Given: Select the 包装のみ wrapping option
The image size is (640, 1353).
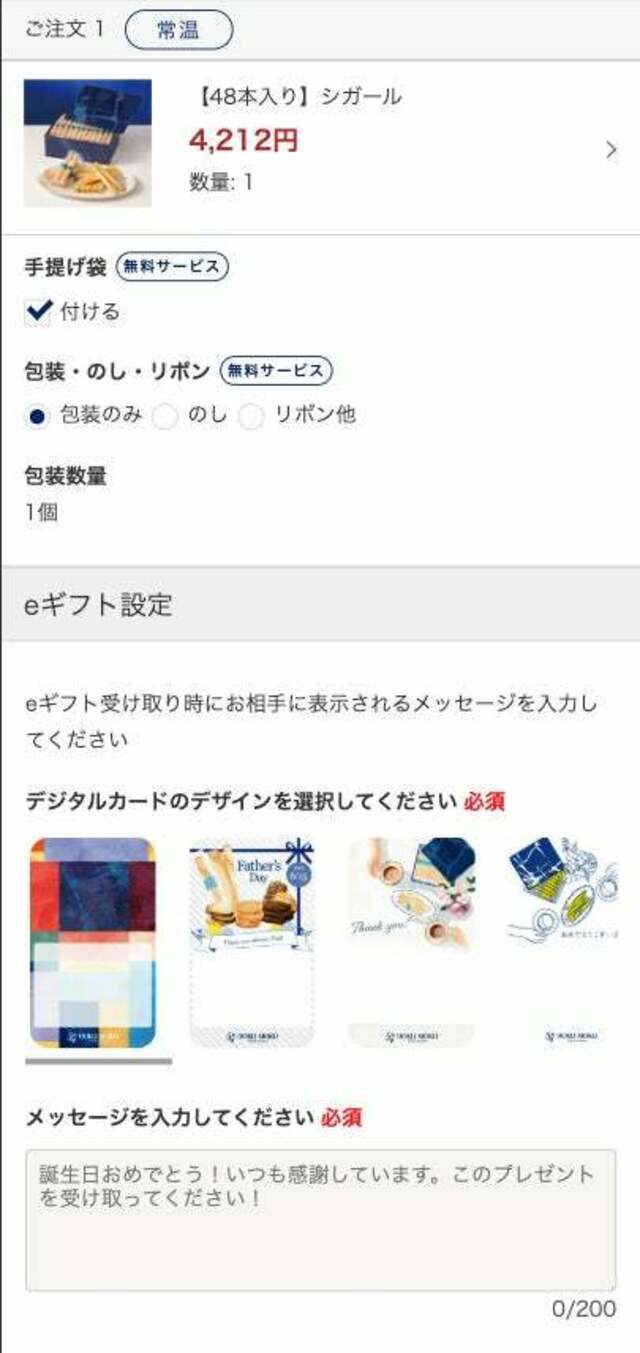Looking at the screenshot, I should (x=37, y=417).
